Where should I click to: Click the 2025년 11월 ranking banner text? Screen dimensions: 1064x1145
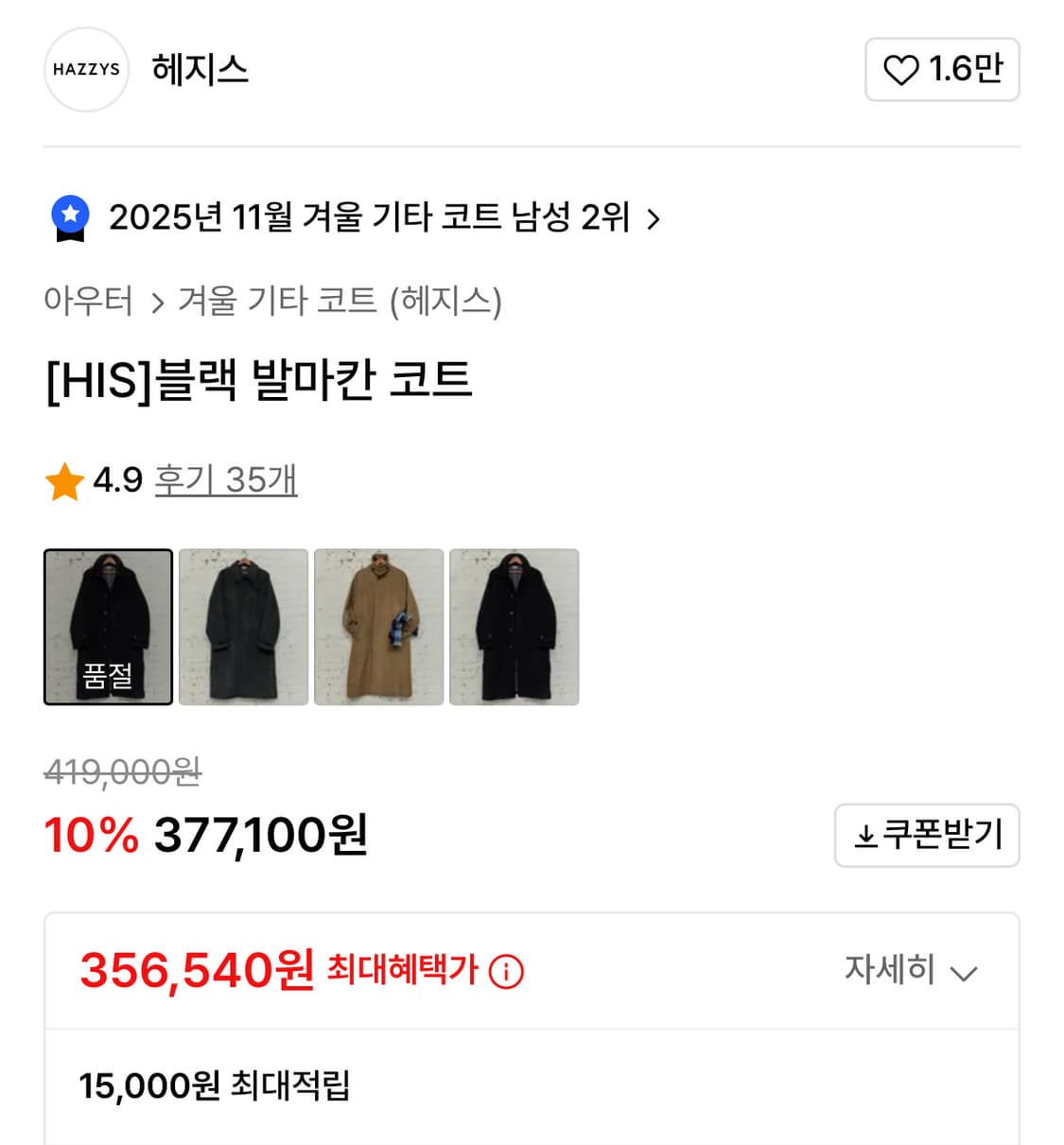(x=369, y=217)
